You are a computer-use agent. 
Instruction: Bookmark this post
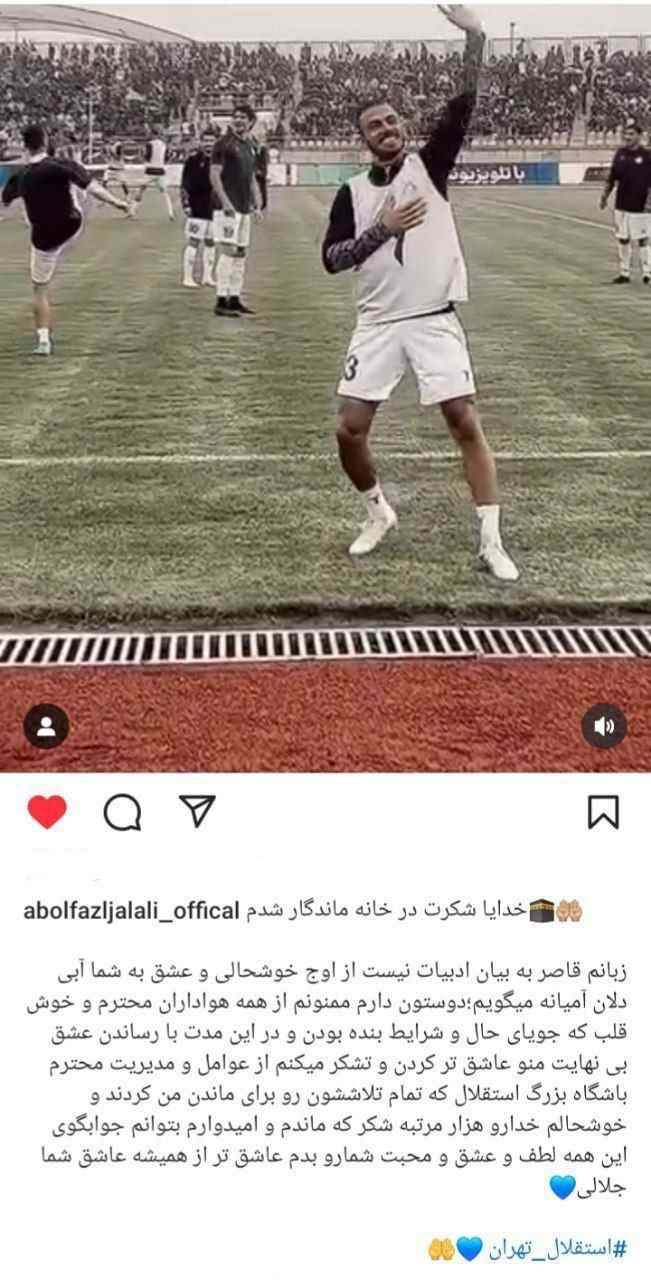(603, 813)
